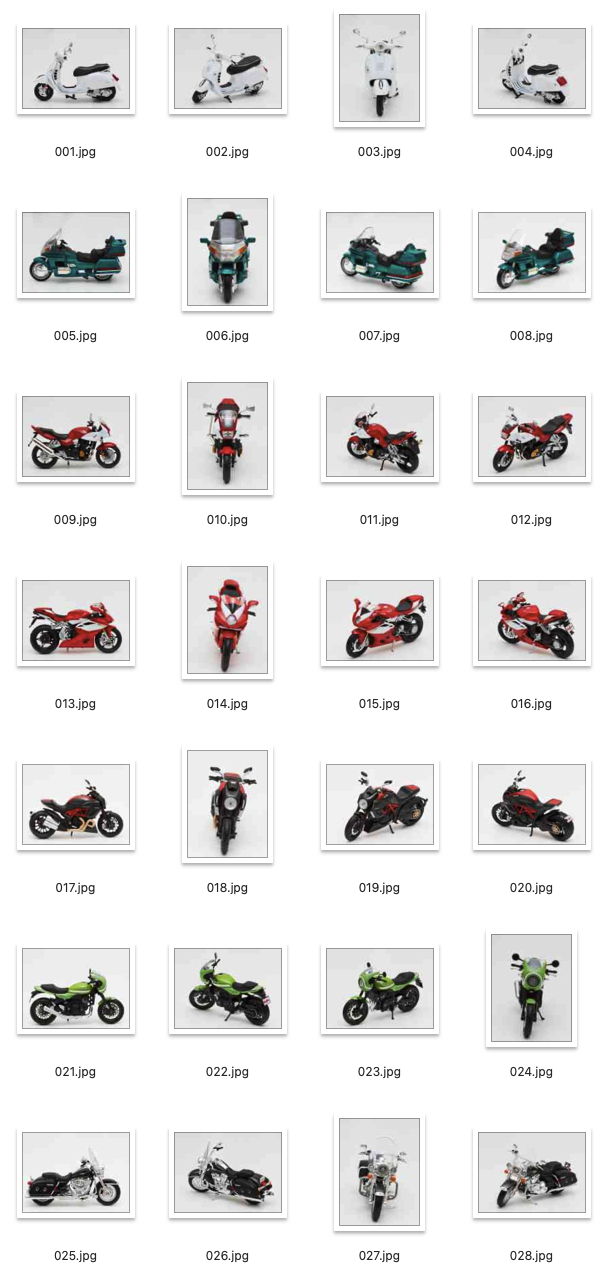This screenshot has width=605, height=1280.
Task: Open the portrait image 024.jpg
Action: pos(531,989)
